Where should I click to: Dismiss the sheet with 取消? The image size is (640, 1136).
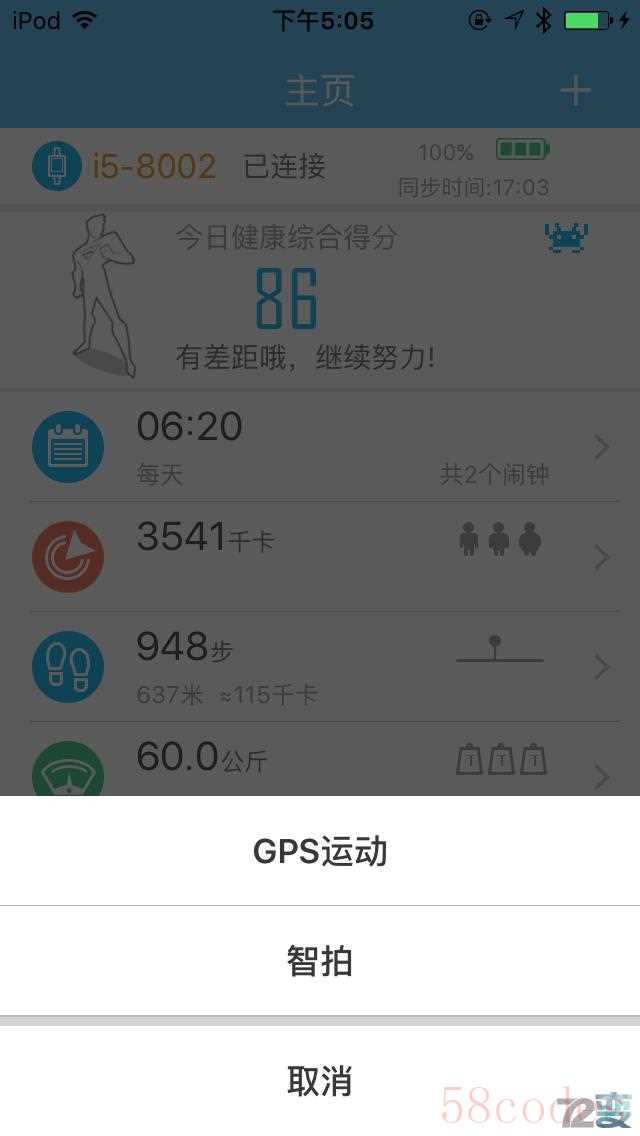pos(320,1081)
